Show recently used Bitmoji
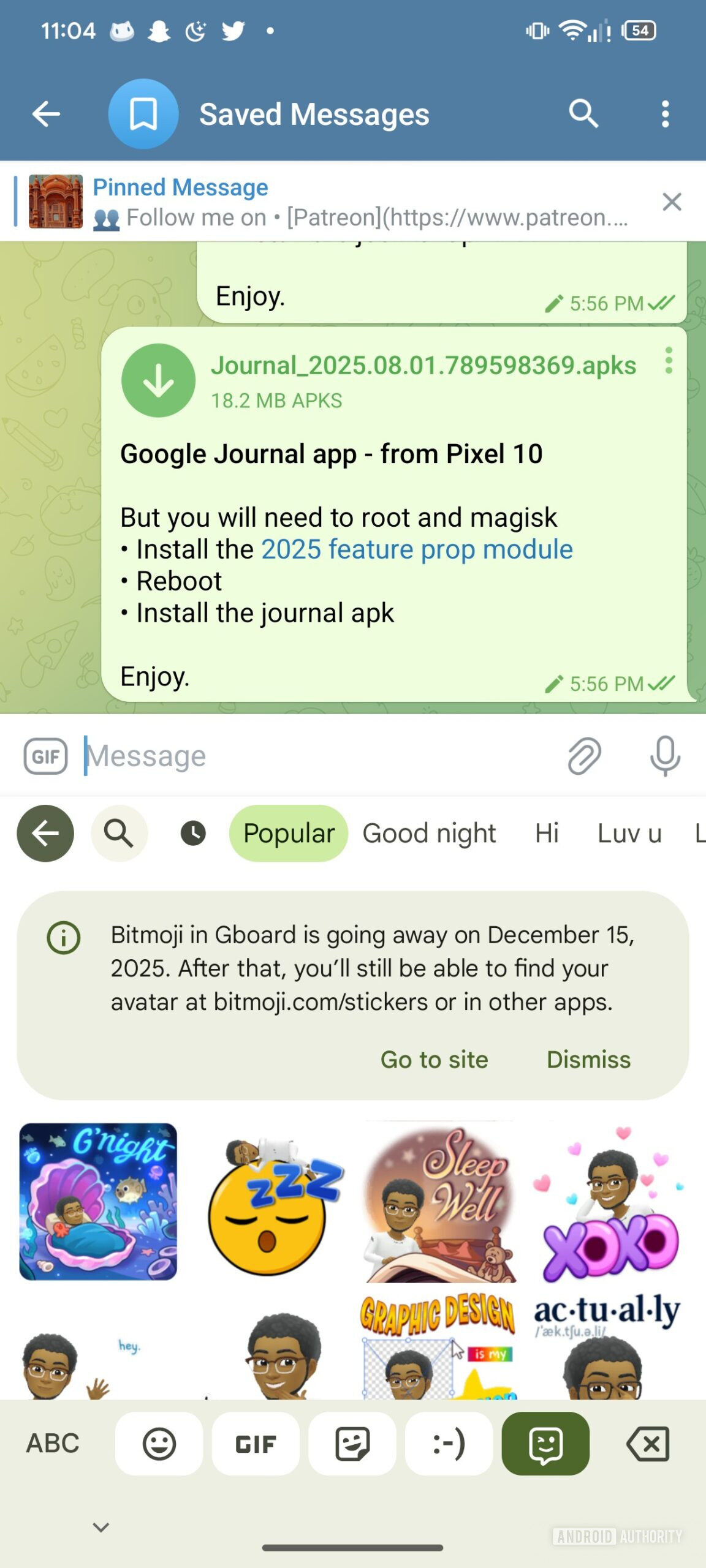The width and height of the screenshot is (706, 1568). tap(193, 834)
